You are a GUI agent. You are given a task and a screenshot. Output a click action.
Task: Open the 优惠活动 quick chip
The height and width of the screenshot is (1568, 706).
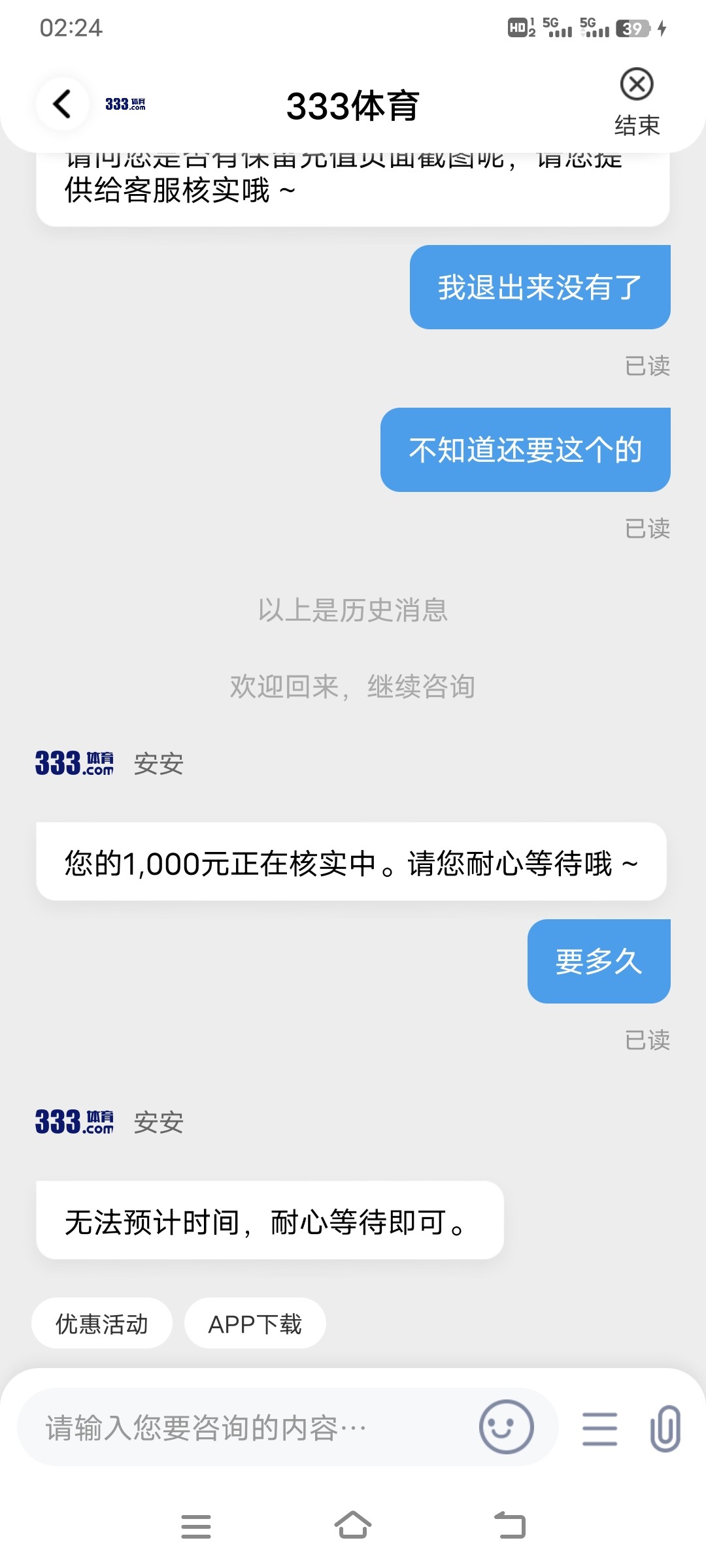point(102,1324)
